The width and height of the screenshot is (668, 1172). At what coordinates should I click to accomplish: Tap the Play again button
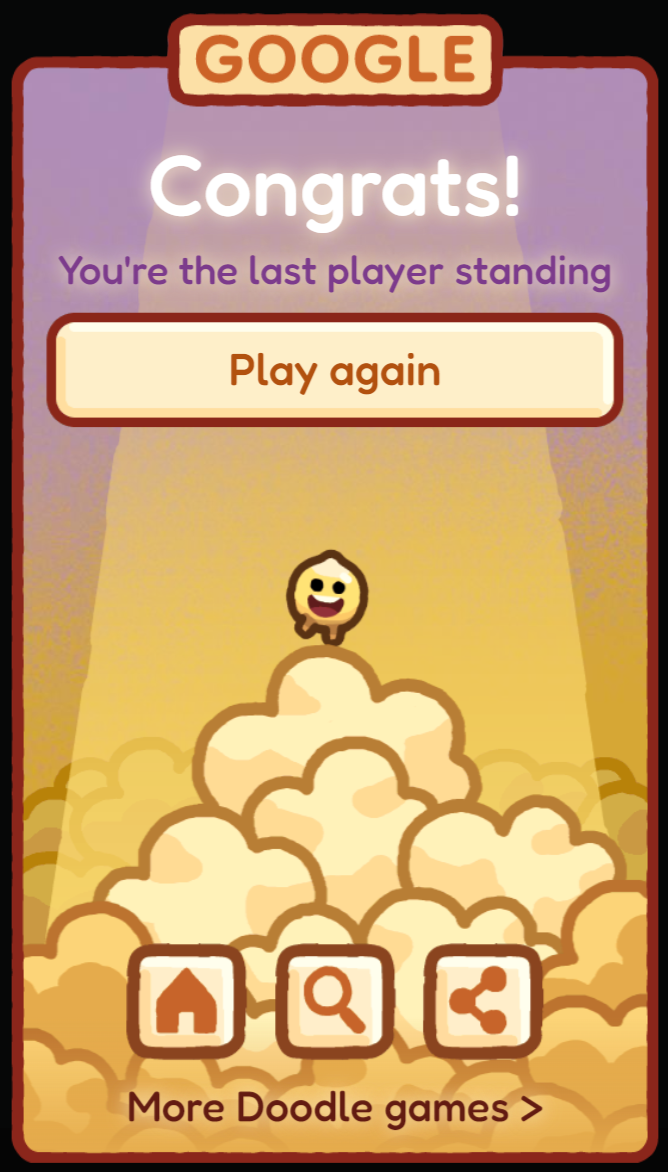[334, 370]
